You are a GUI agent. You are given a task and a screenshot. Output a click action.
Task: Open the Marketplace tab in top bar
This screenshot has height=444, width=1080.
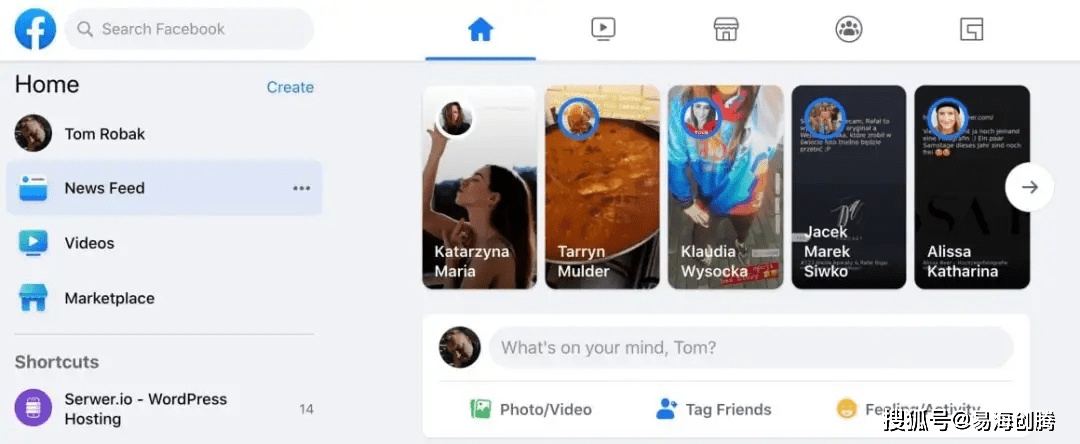pyautogui.click(x=726, y=30)
